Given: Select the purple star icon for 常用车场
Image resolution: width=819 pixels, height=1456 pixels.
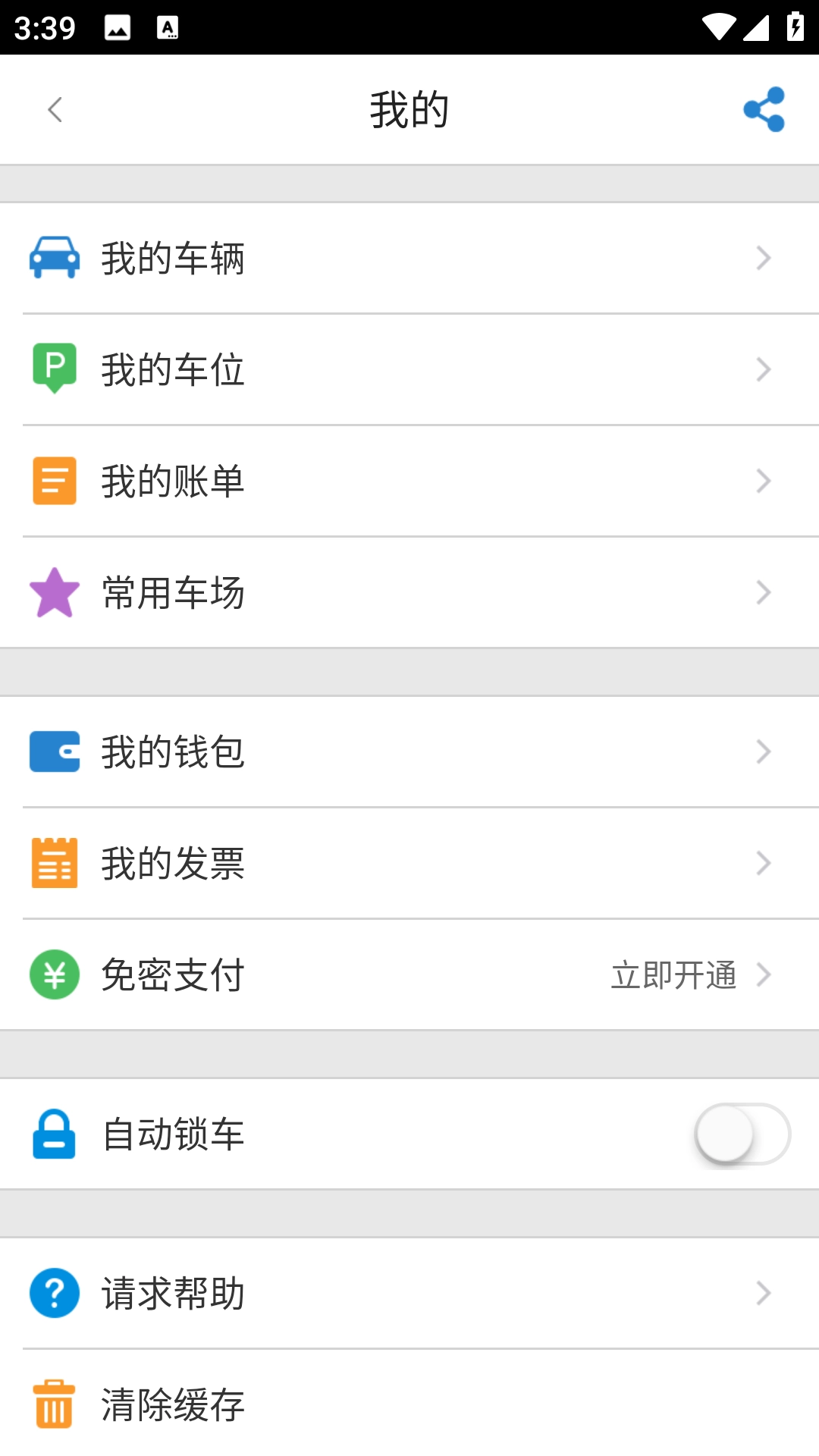Looking at the screenshot, I should click(54, 591).
